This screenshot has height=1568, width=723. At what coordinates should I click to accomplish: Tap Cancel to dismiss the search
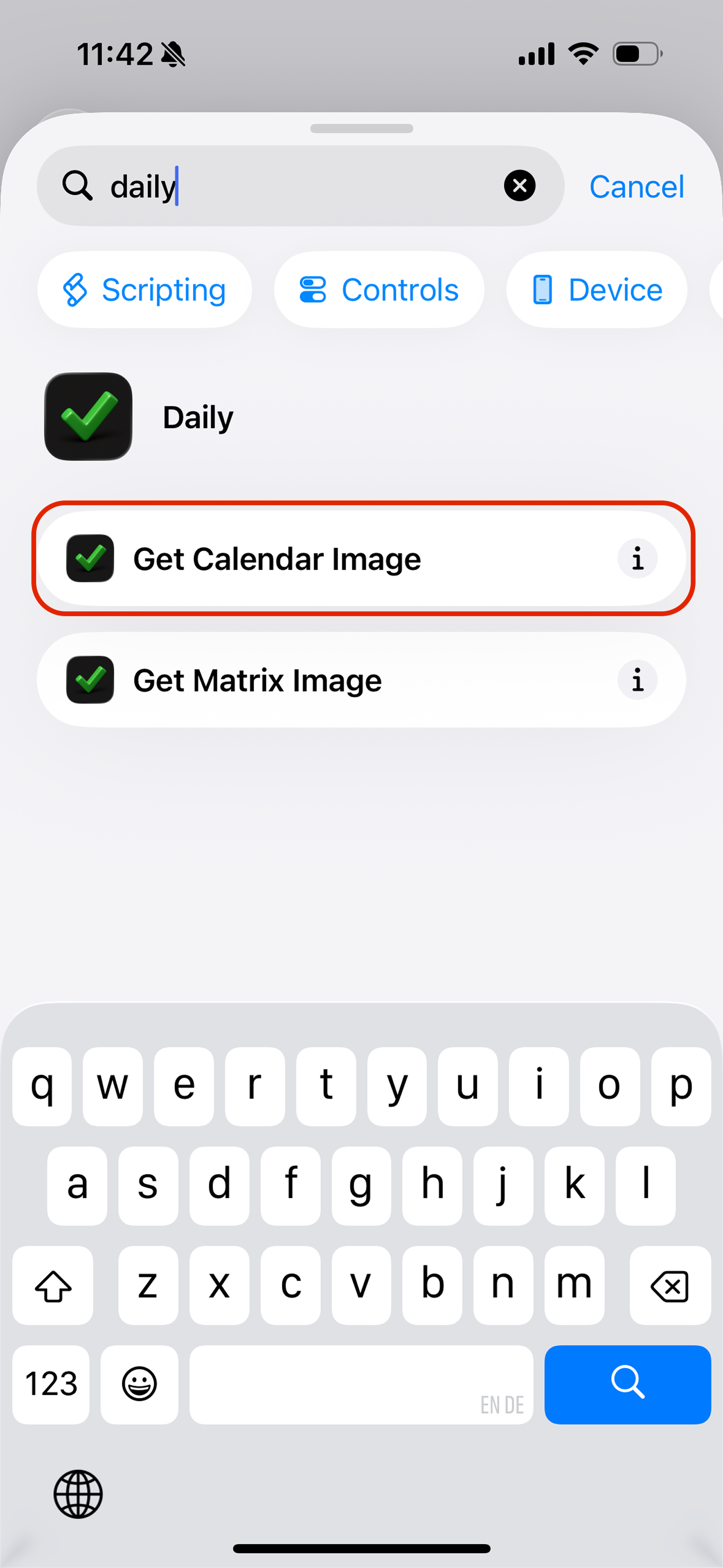pos(637,186)
